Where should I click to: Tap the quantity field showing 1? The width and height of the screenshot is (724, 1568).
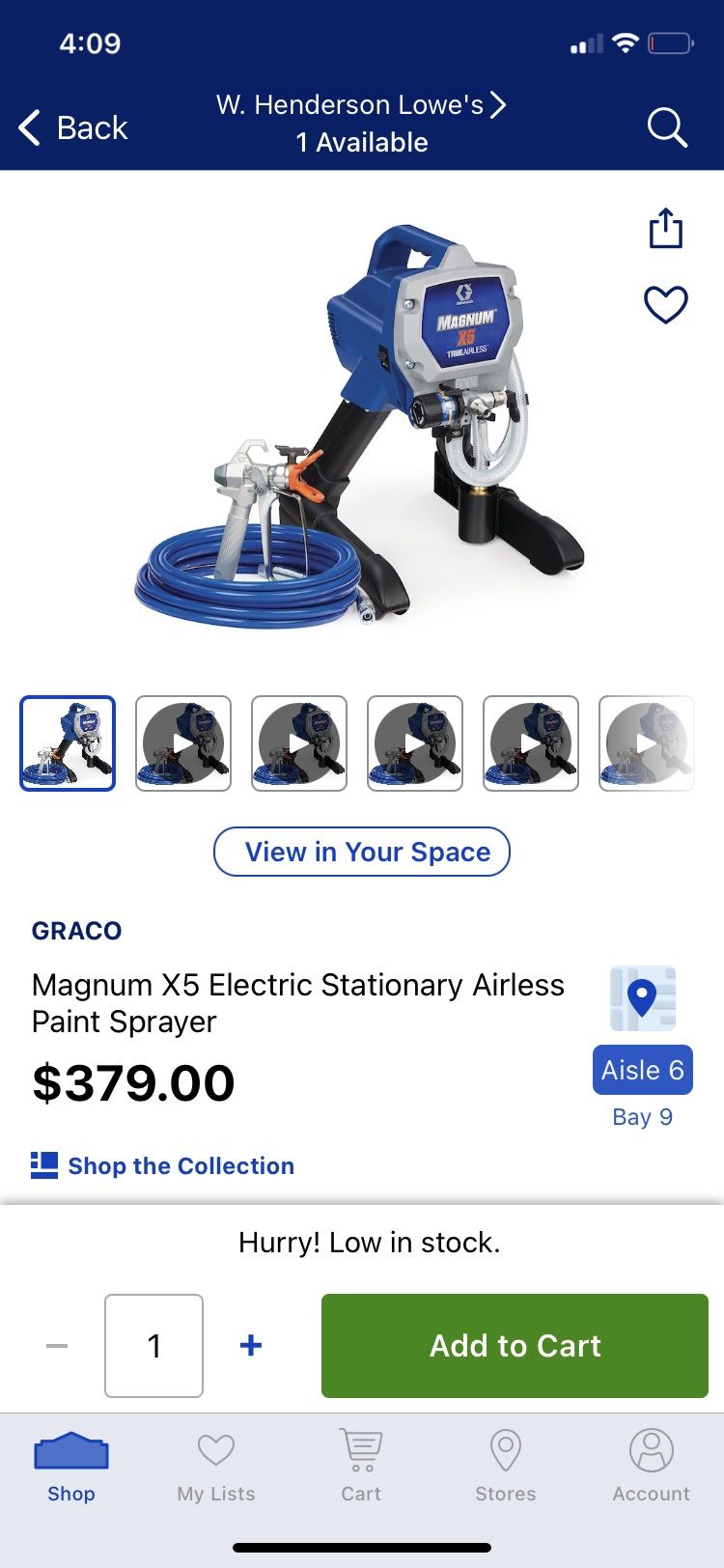153,1345
